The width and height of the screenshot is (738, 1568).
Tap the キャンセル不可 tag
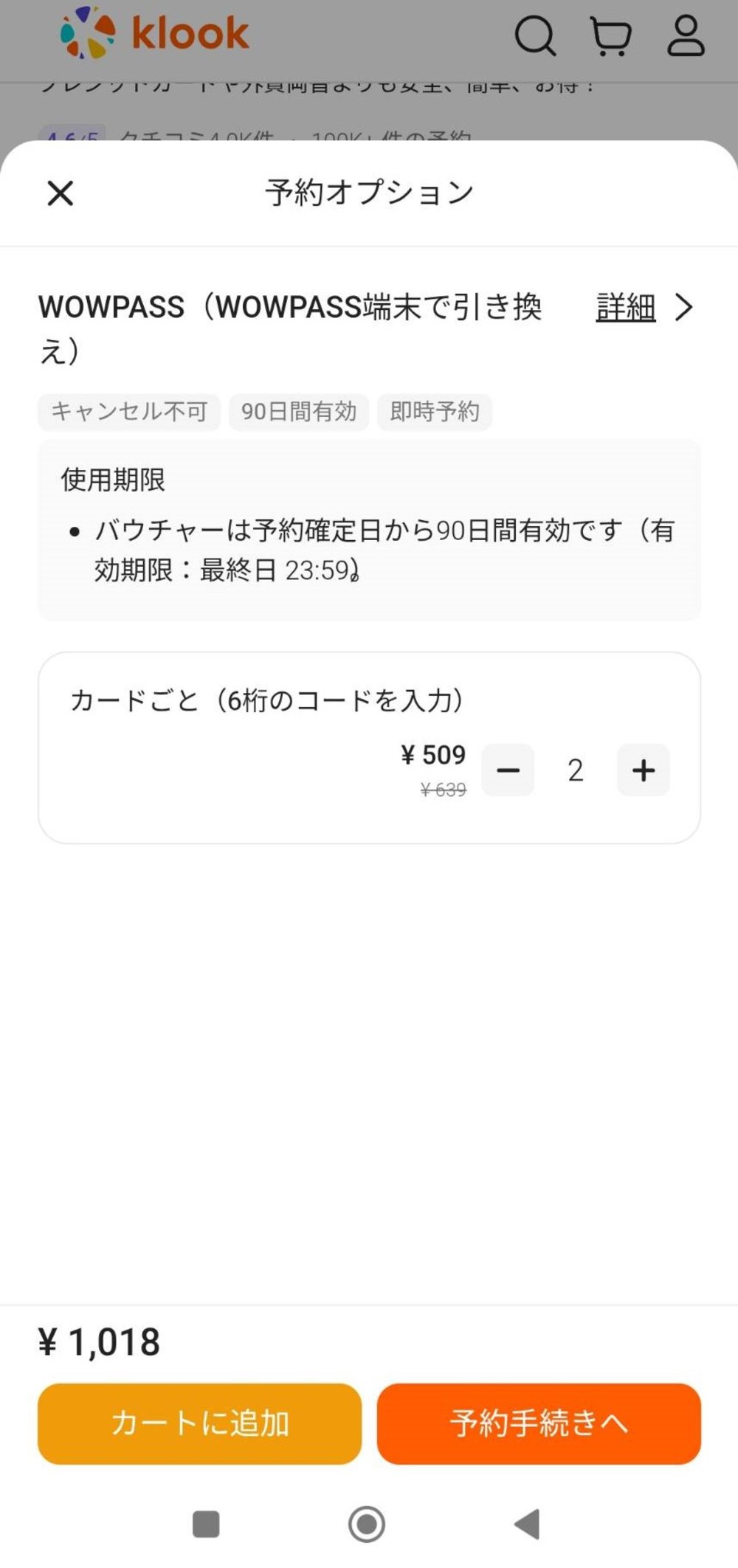pos(128,412)
